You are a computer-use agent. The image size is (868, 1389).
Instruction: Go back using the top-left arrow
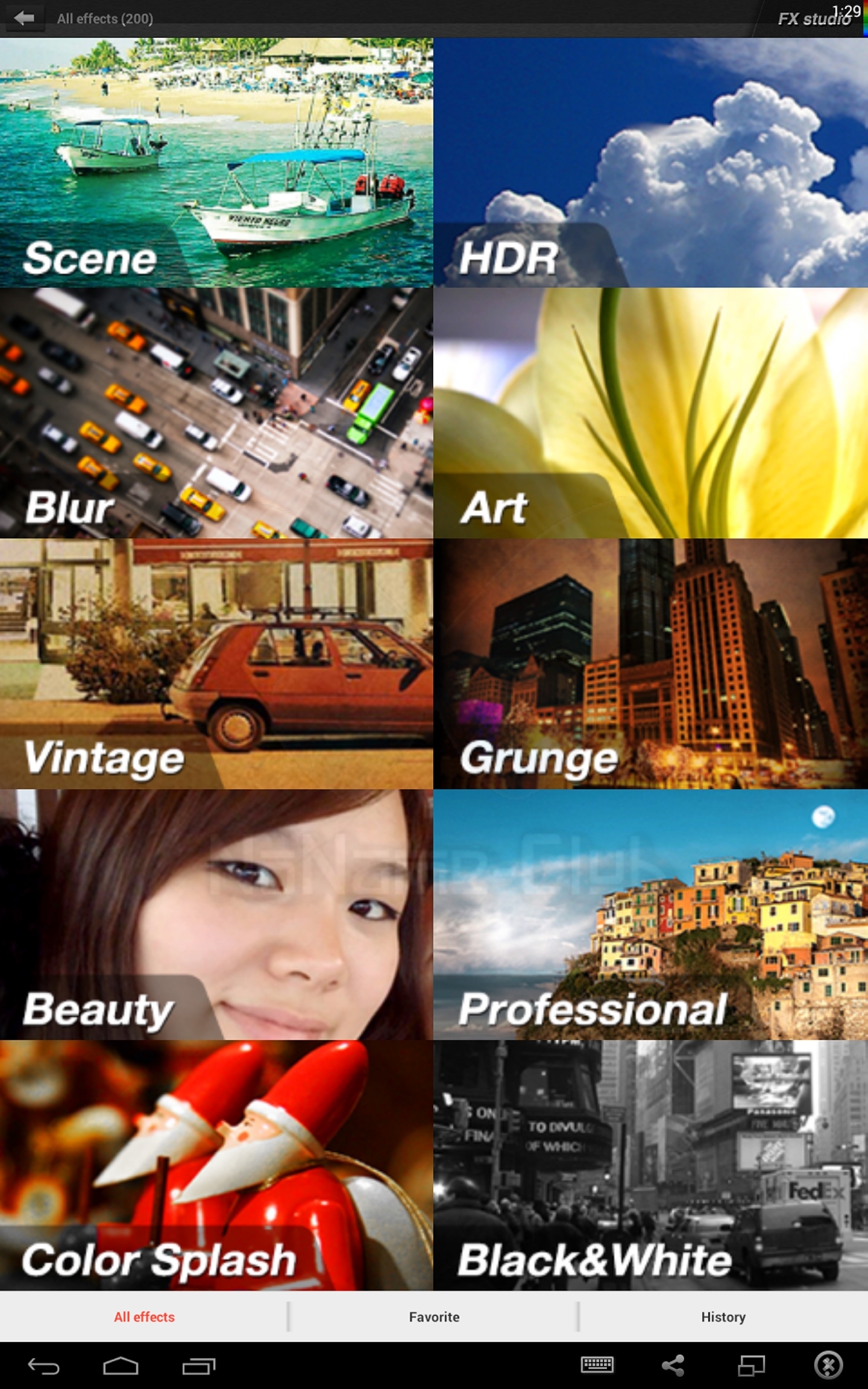click(x=25, y=18)
